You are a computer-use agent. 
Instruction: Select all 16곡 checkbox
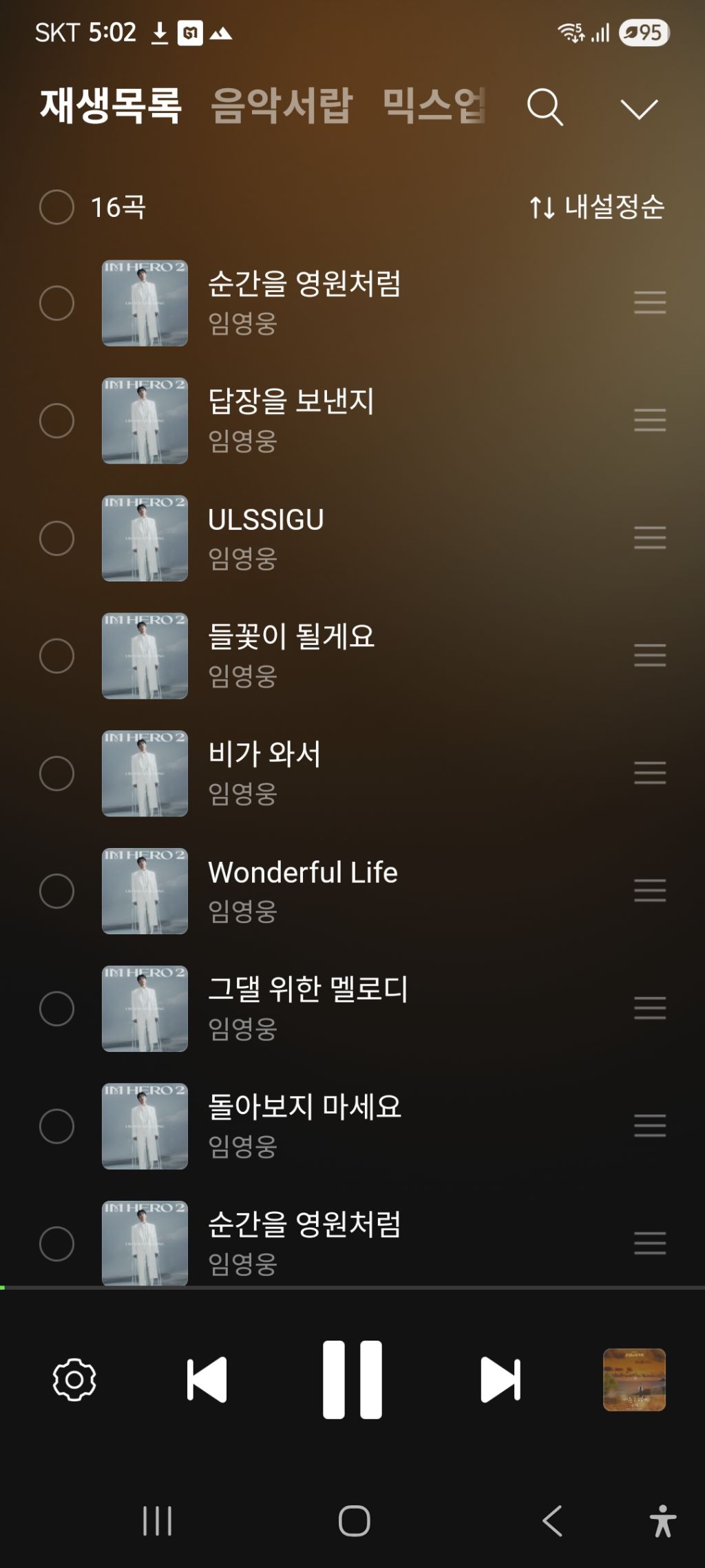56,207
